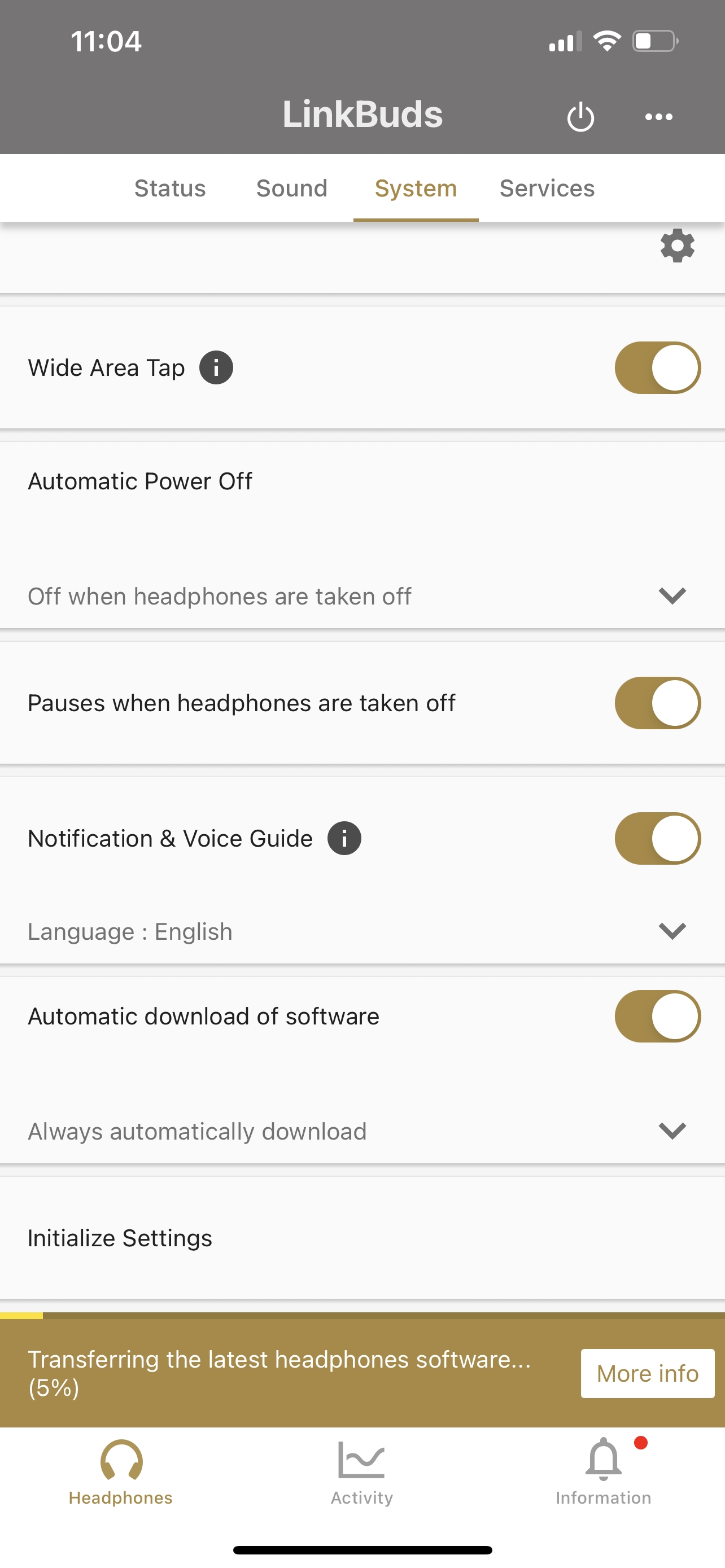
Task: Go to the Activity tab
Action: click(361, 1473)
